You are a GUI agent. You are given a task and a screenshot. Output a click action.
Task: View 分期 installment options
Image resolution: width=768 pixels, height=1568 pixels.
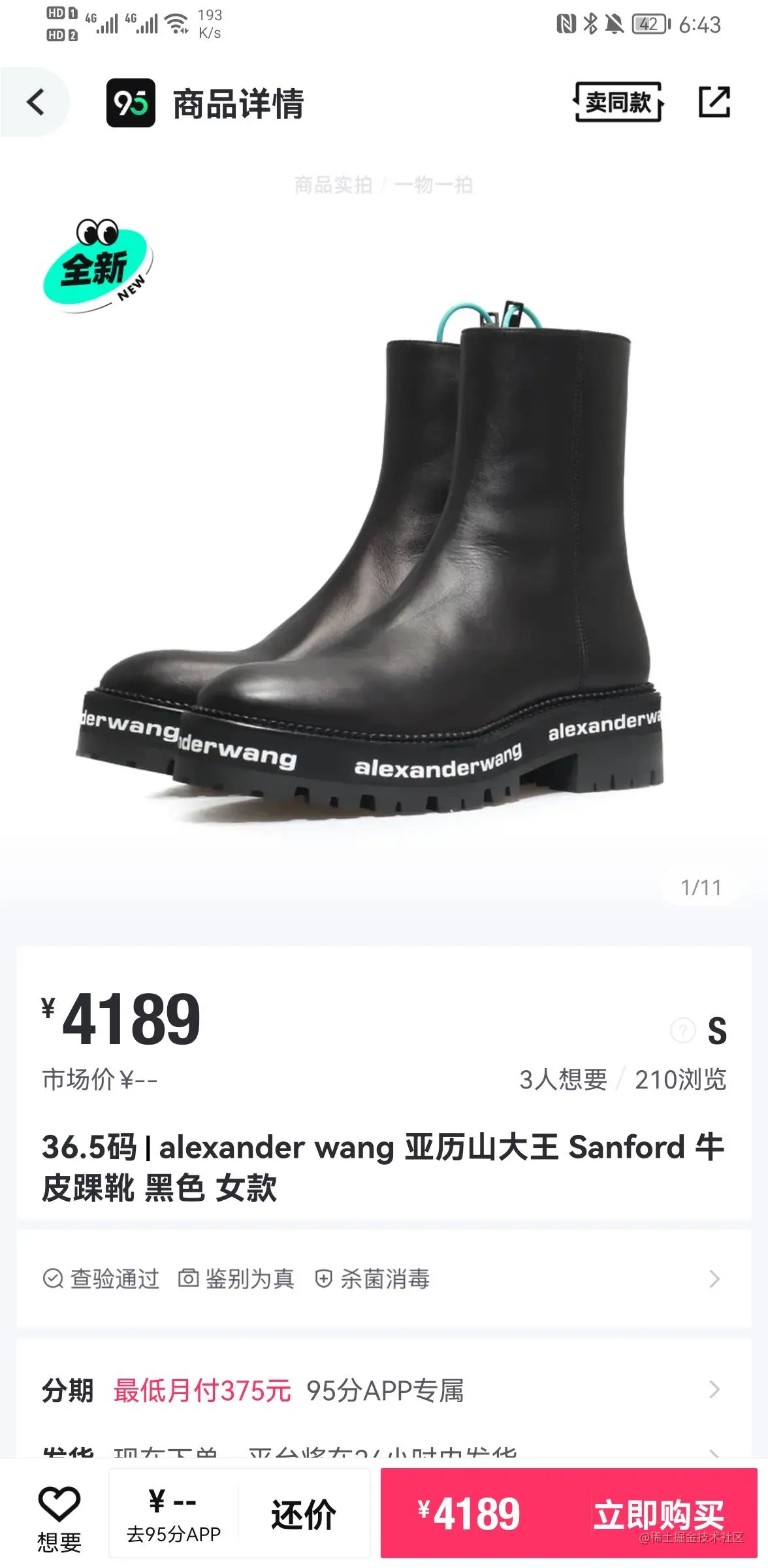pyautogui.click(x=384, y=1390)
